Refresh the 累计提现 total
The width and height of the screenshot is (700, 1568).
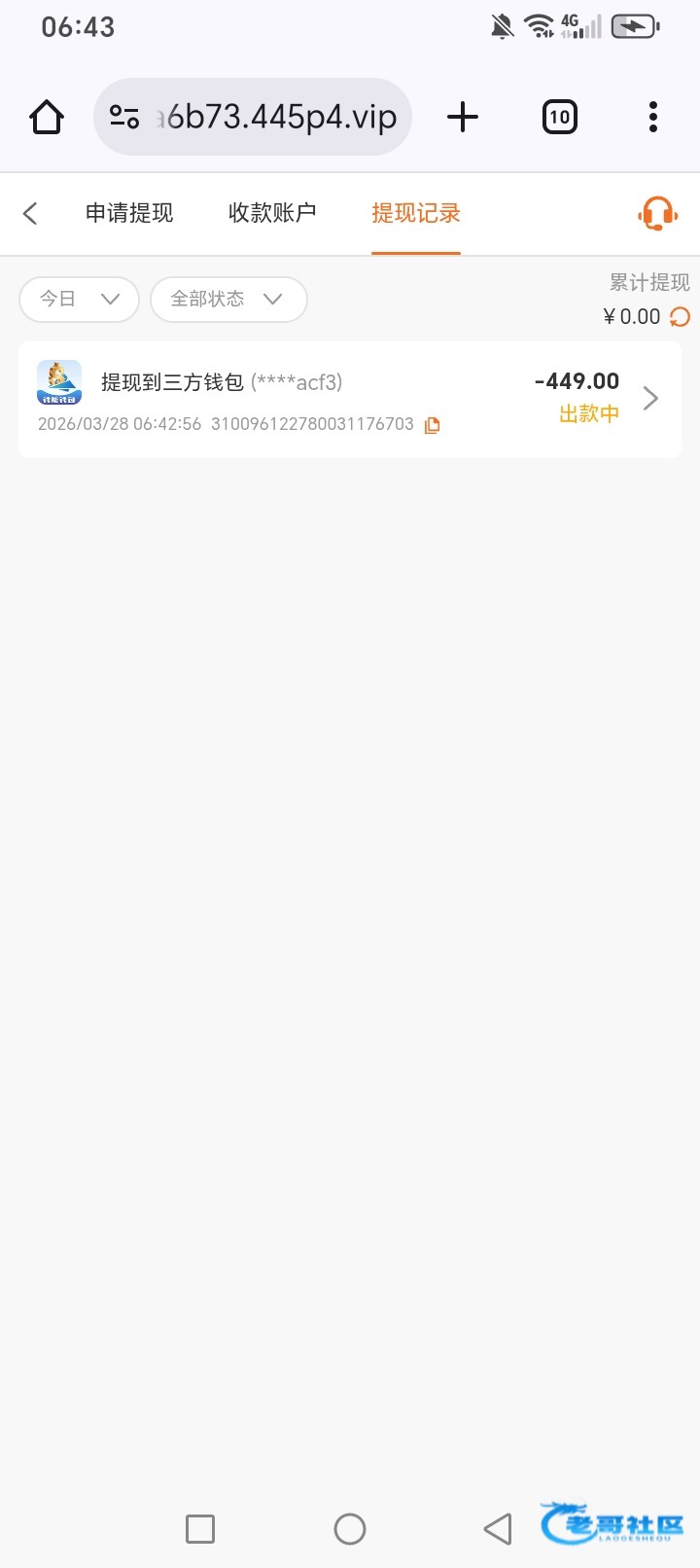(x=681, y=317)
